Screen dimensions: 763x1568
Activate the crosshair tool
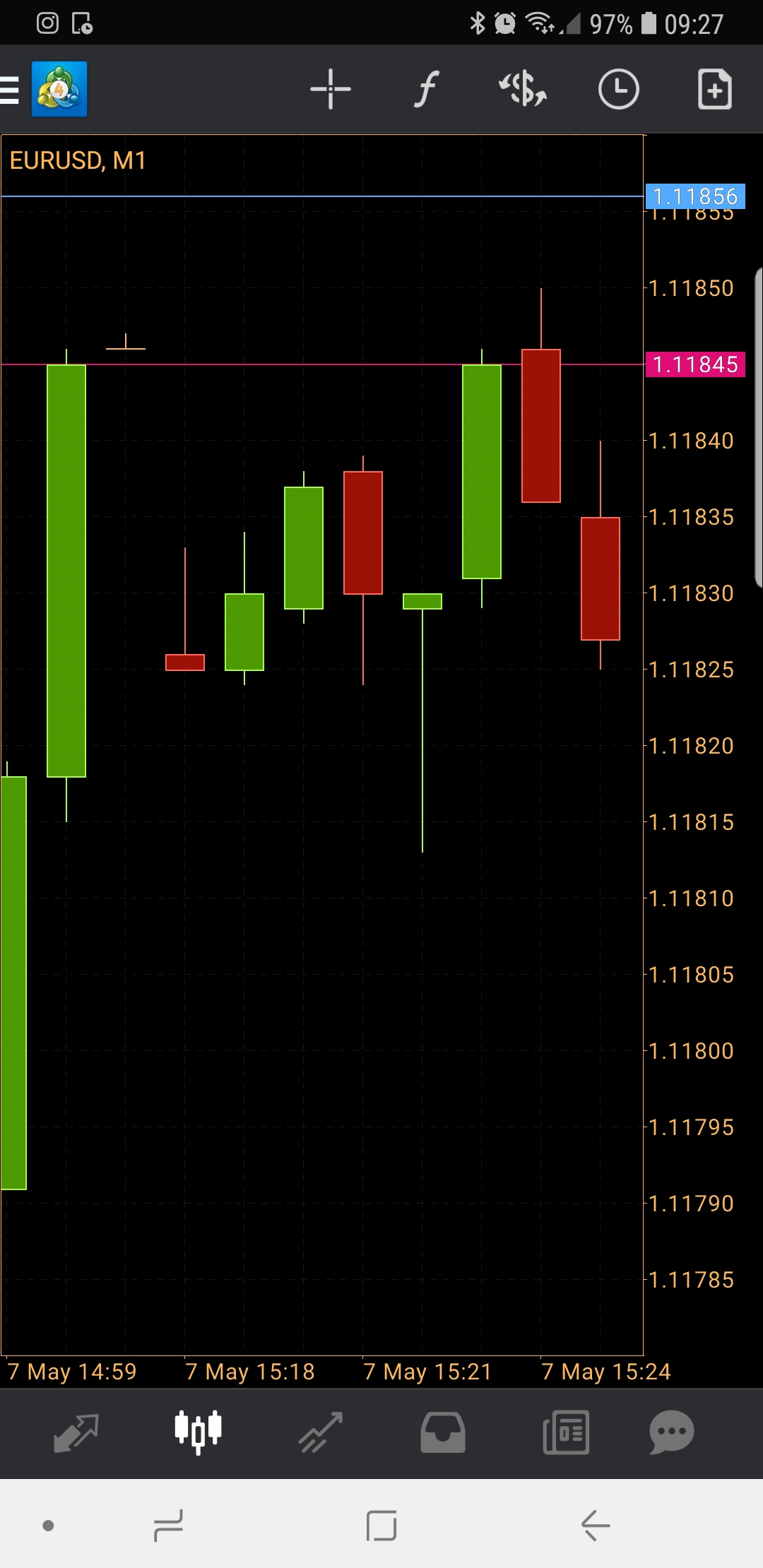(331, 90)
